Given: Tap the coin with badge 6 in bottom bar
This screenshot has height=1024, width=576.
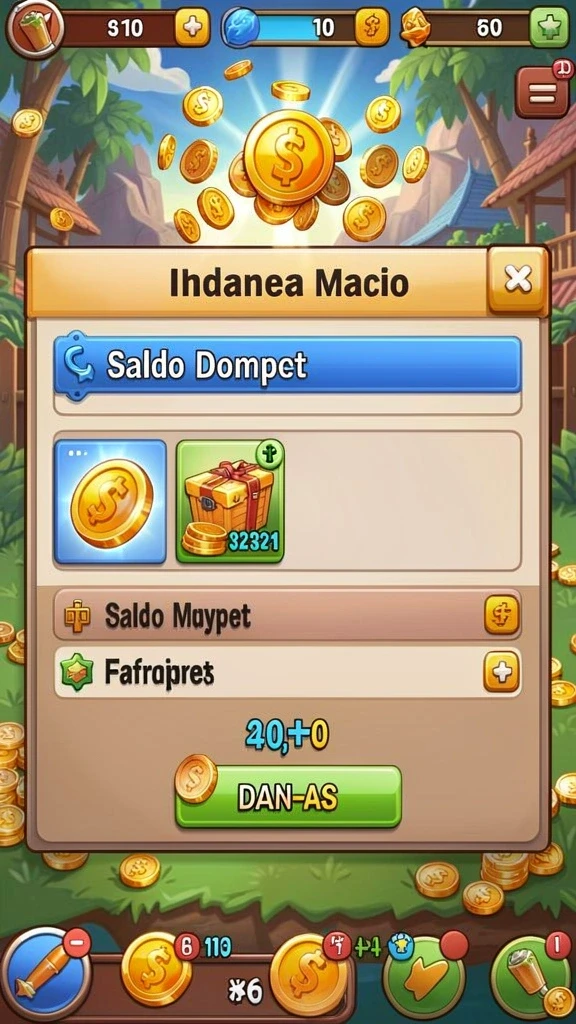Looking at the screenshot, I should (x=157, y=968).
